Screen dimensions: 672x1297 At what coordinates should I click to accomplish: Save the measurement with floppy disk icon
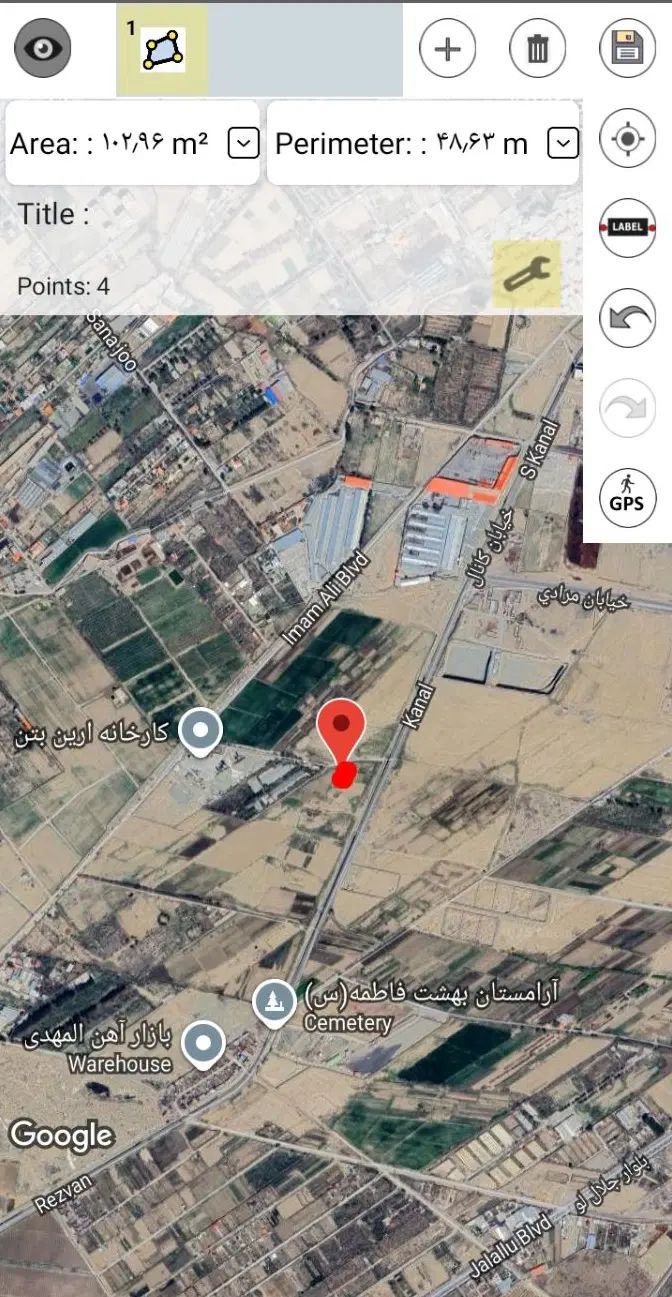click(x=627, y=48)
